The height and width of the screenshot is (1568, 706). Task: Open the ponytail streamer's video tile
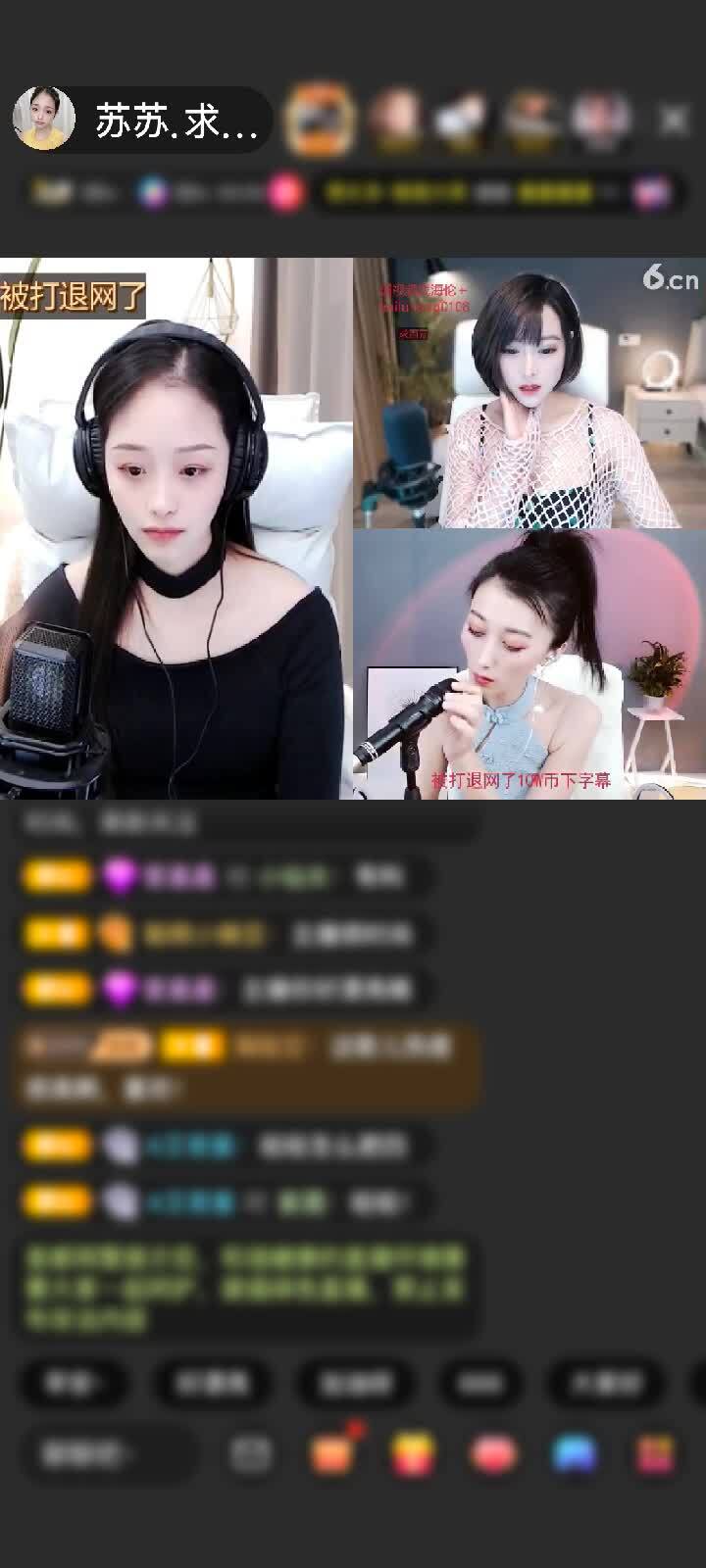tap(529, 664)
